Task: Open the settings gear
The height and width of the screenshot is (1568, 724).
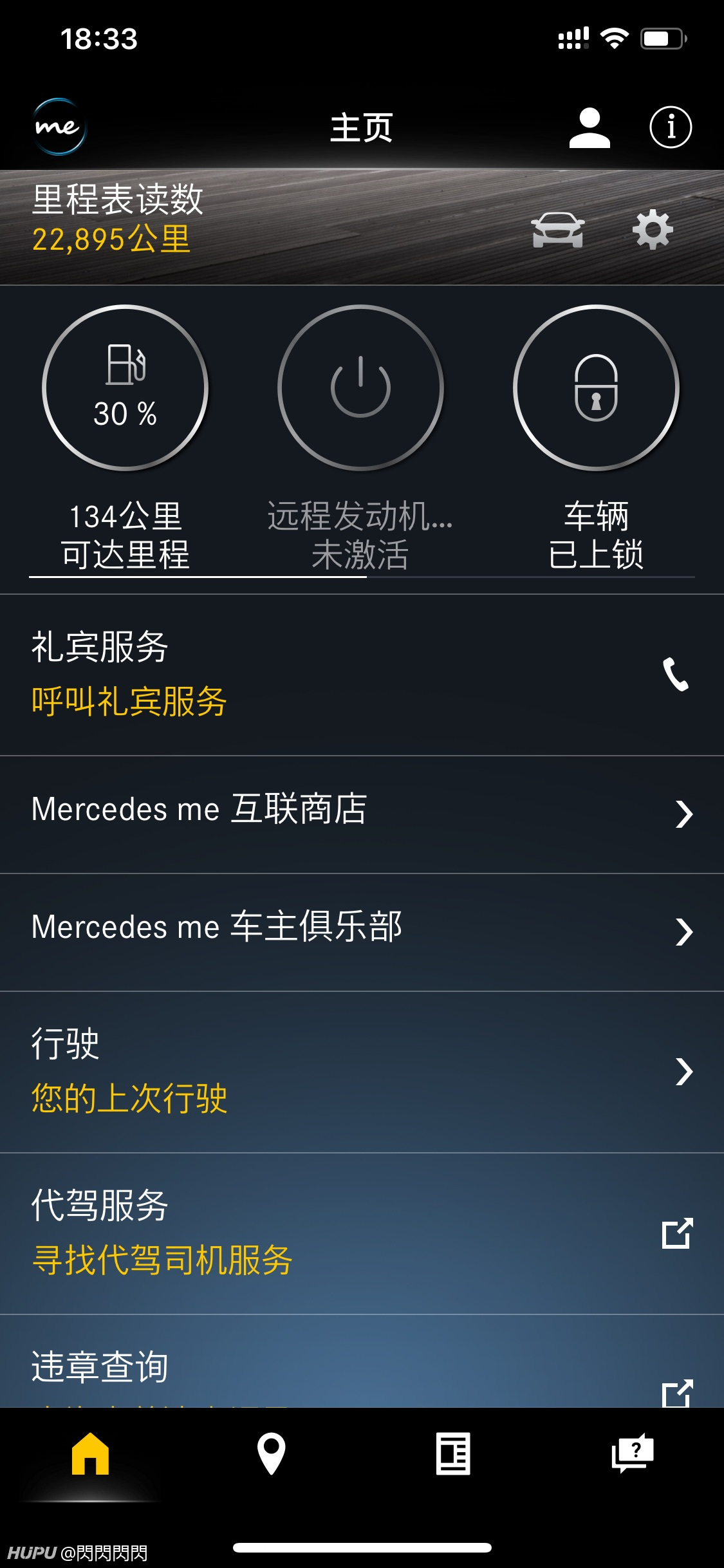Action: pyautogui.click(x=653, y=230)
